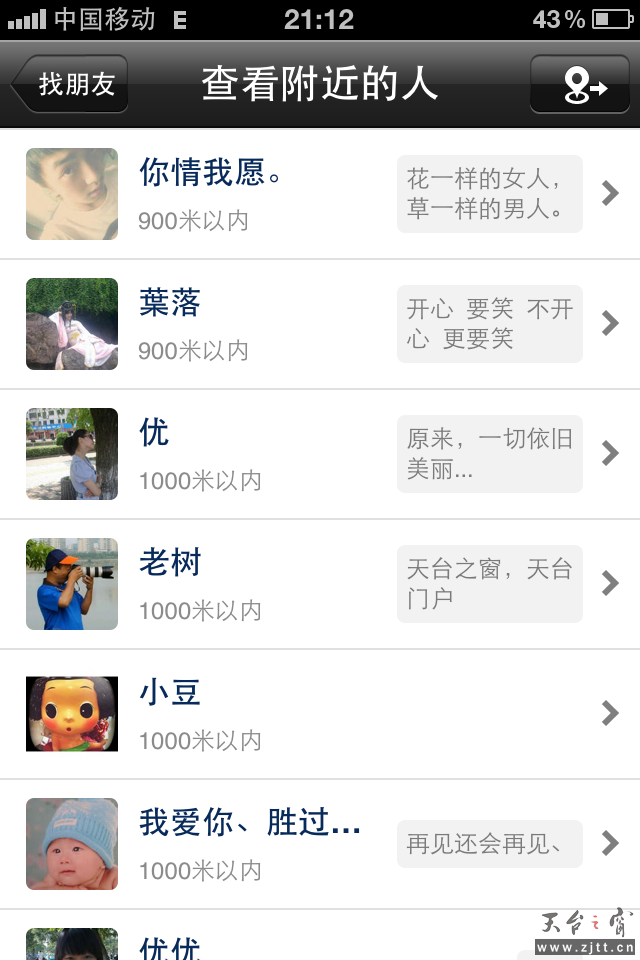
Task: Open the location sharing options icon
Action: tap(584, 84)
